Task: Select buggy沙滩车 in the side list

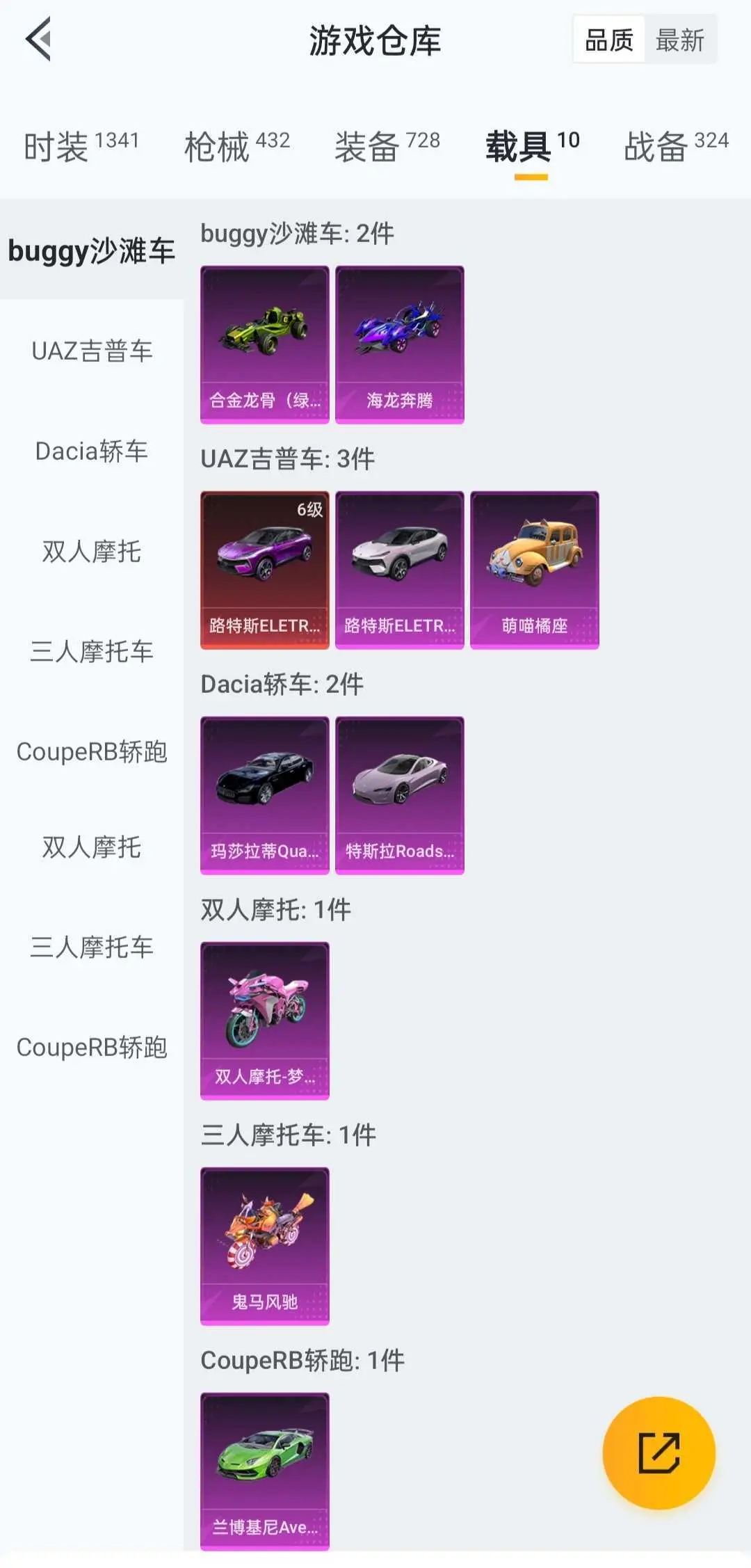Action: click(x=92, y=250)
